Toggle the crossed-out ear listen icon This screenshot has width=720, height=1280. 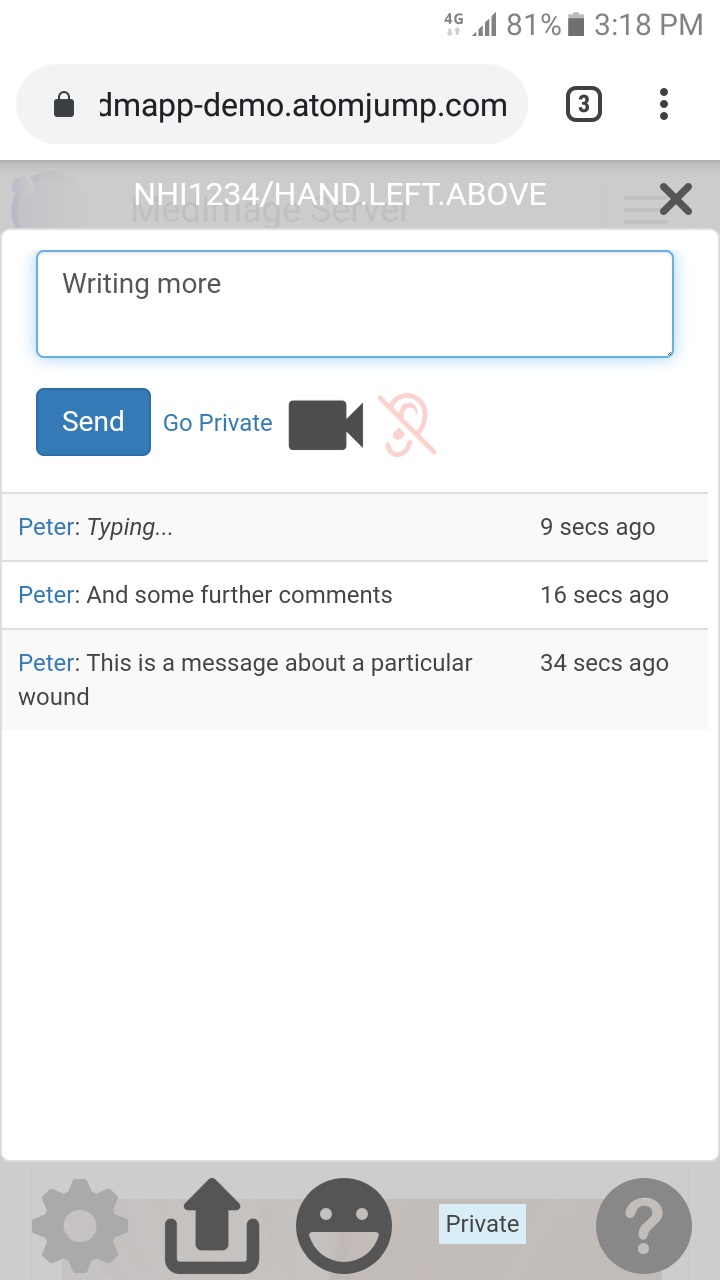[x=407, y=425]
